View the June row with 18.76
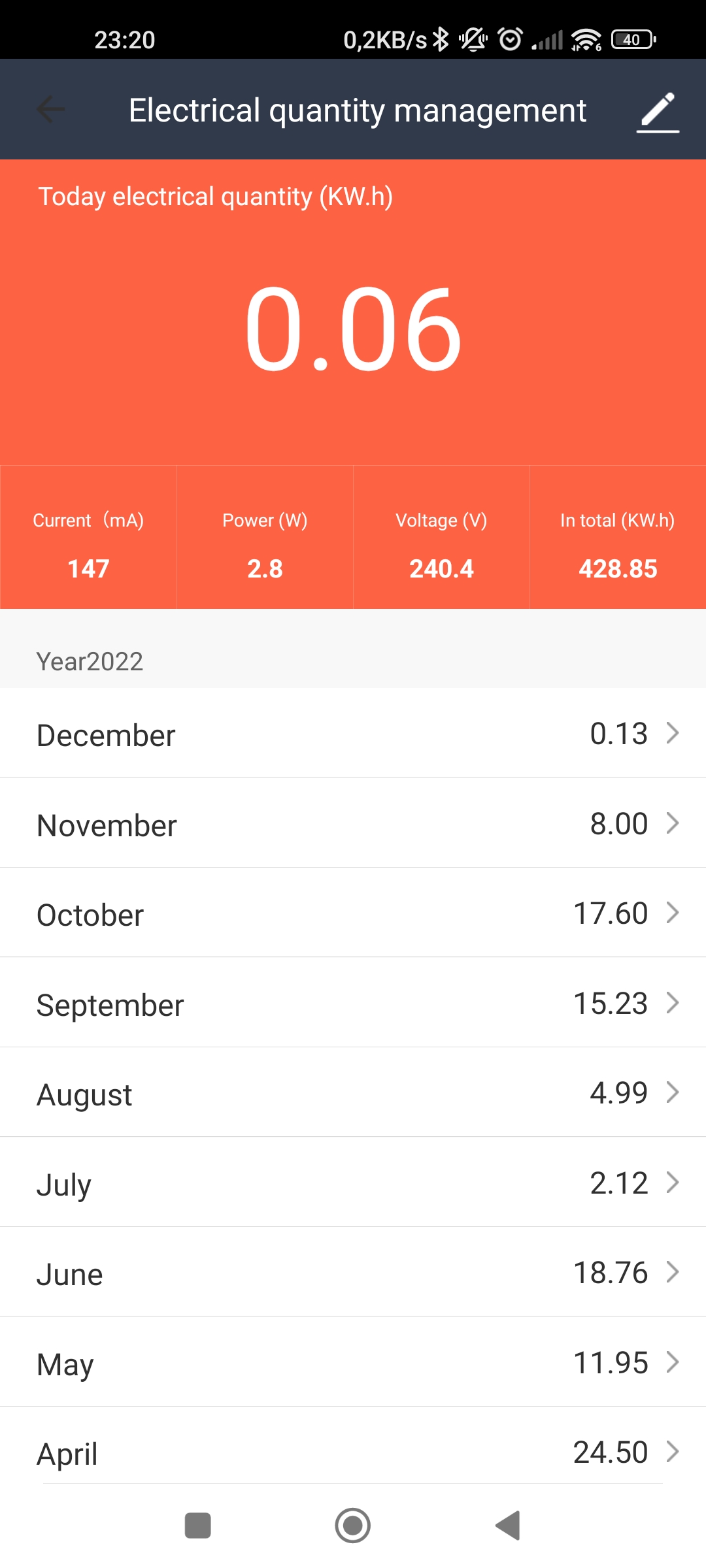Screen dimensions: 706x1568 [x=353, y=1272]
